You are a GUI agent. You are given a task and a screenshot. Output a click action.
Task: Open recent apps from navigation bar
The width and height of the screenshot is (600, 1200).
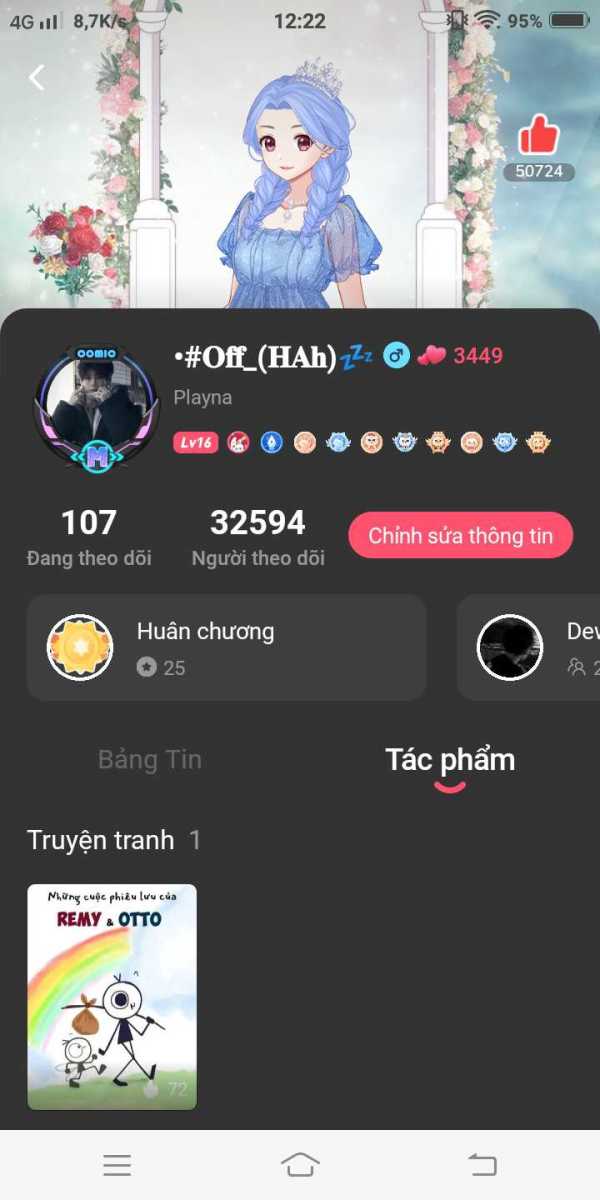point(117,1164)
